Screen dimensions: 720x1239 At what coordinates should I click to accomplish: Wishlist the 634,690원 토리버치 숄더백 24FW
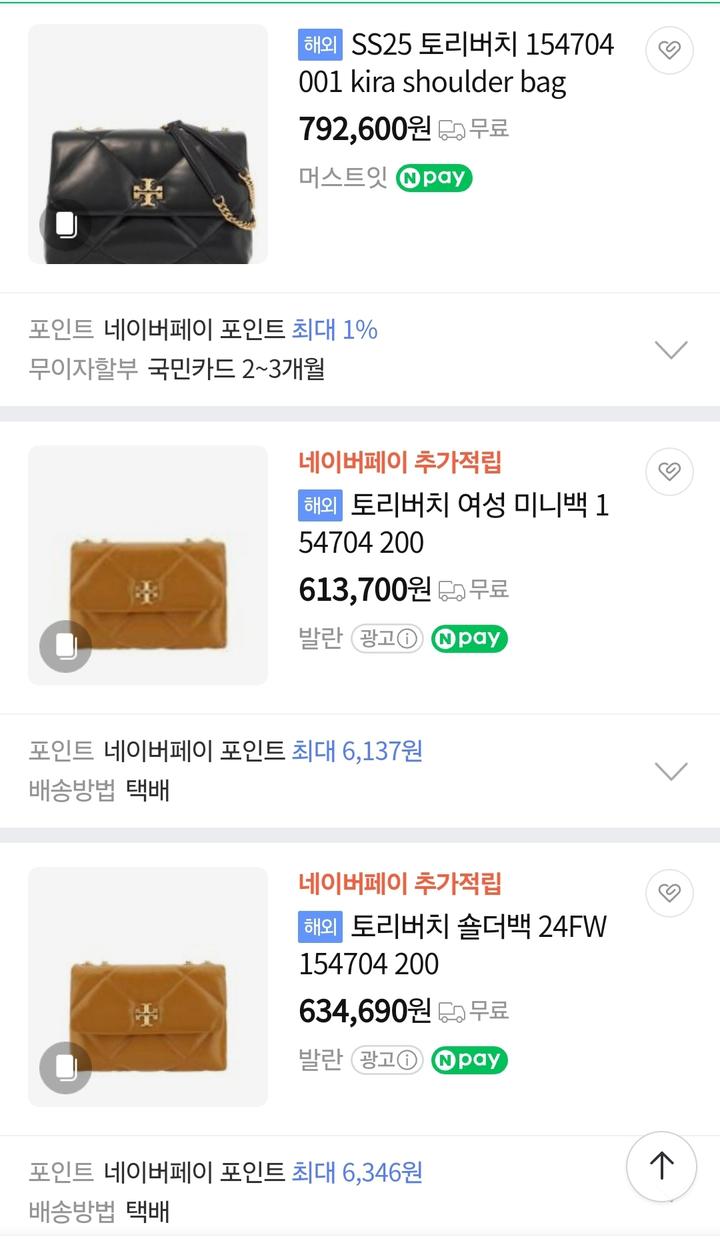pyautogui.click(x=669, y=892)
